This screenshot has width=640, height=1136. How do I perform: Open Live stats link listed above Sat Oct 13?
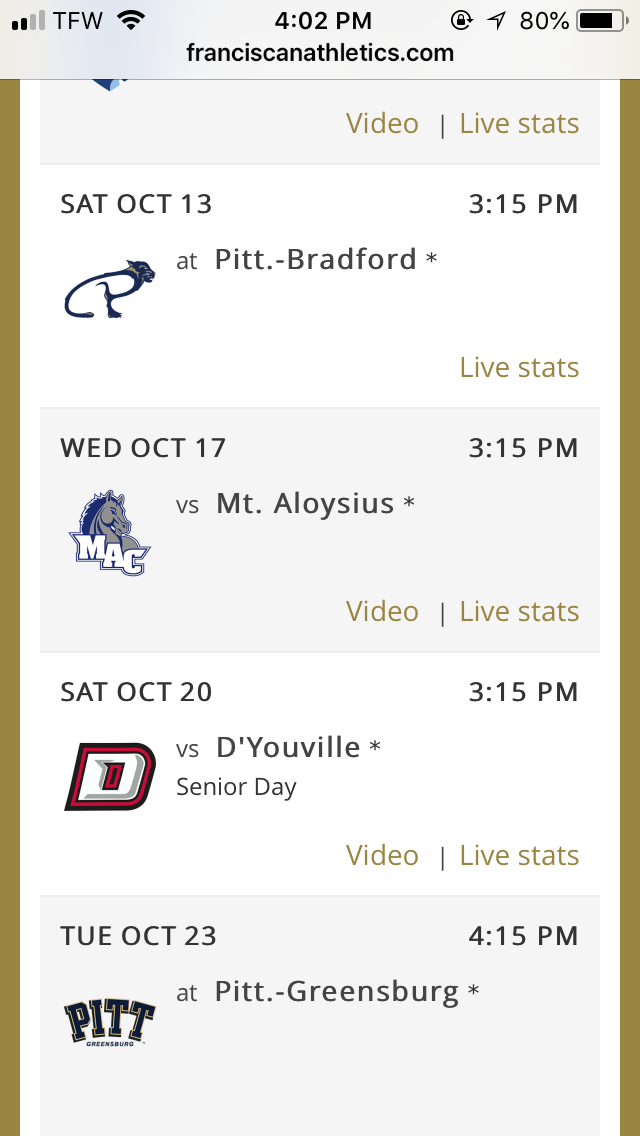519,124
